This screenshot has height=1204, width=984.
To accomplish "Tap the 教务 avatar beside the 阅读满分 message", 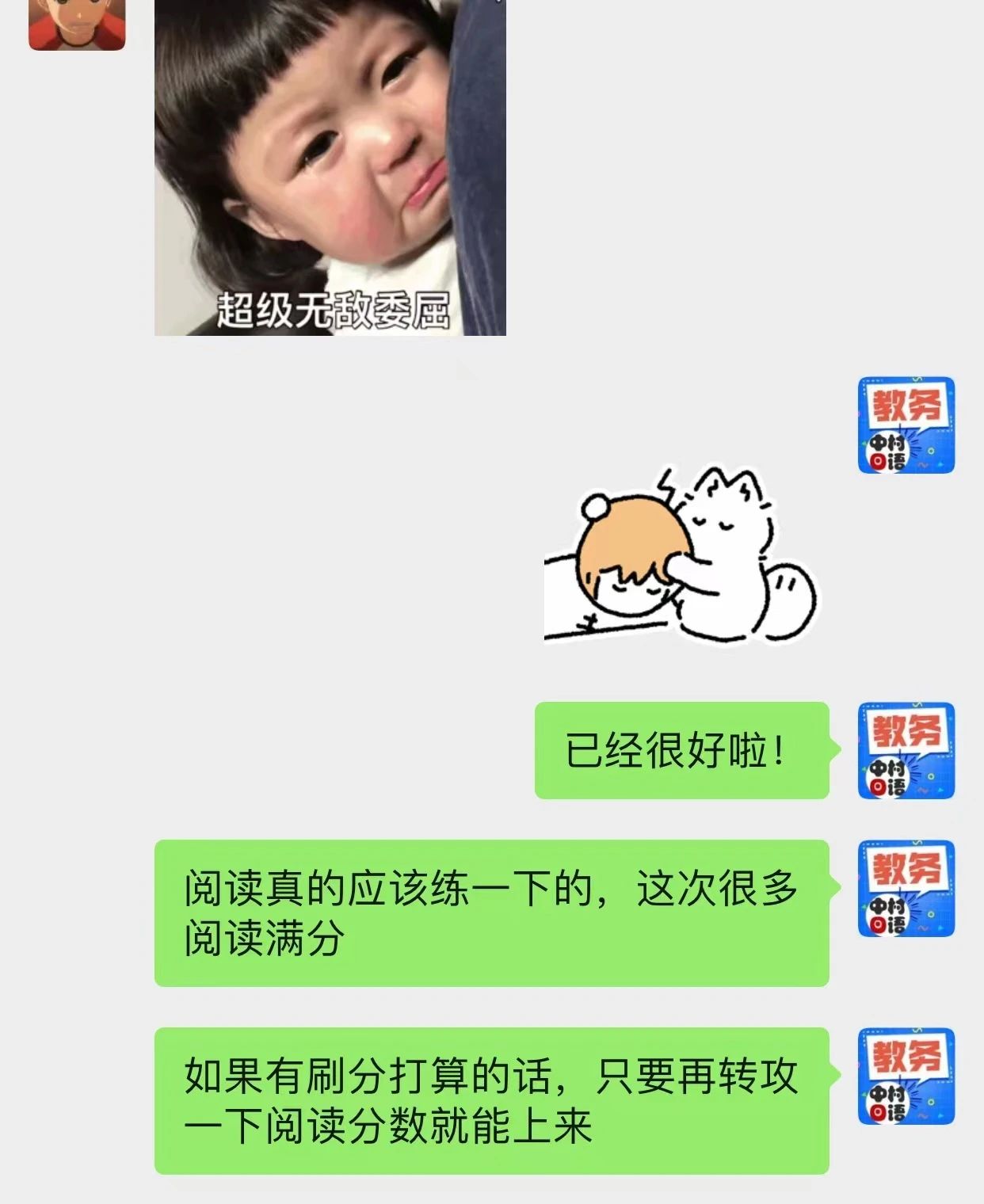I will click(x=906, y=889).
